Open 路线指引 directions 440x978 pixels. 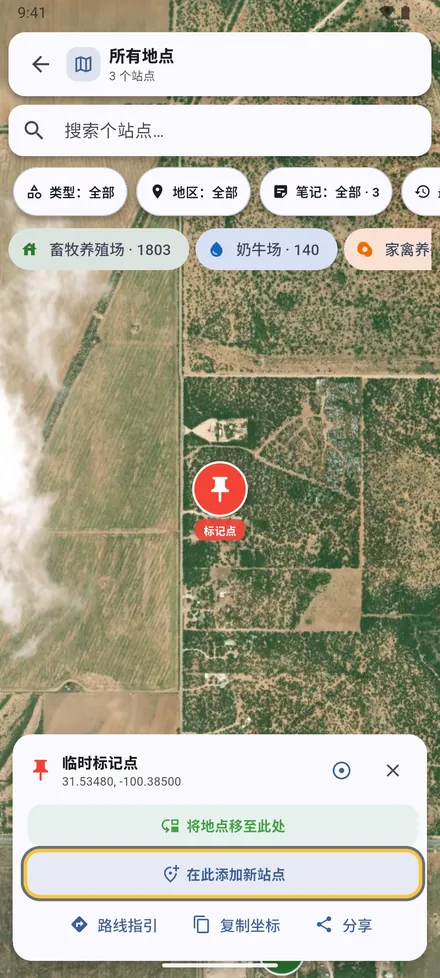tap(114, 925)
